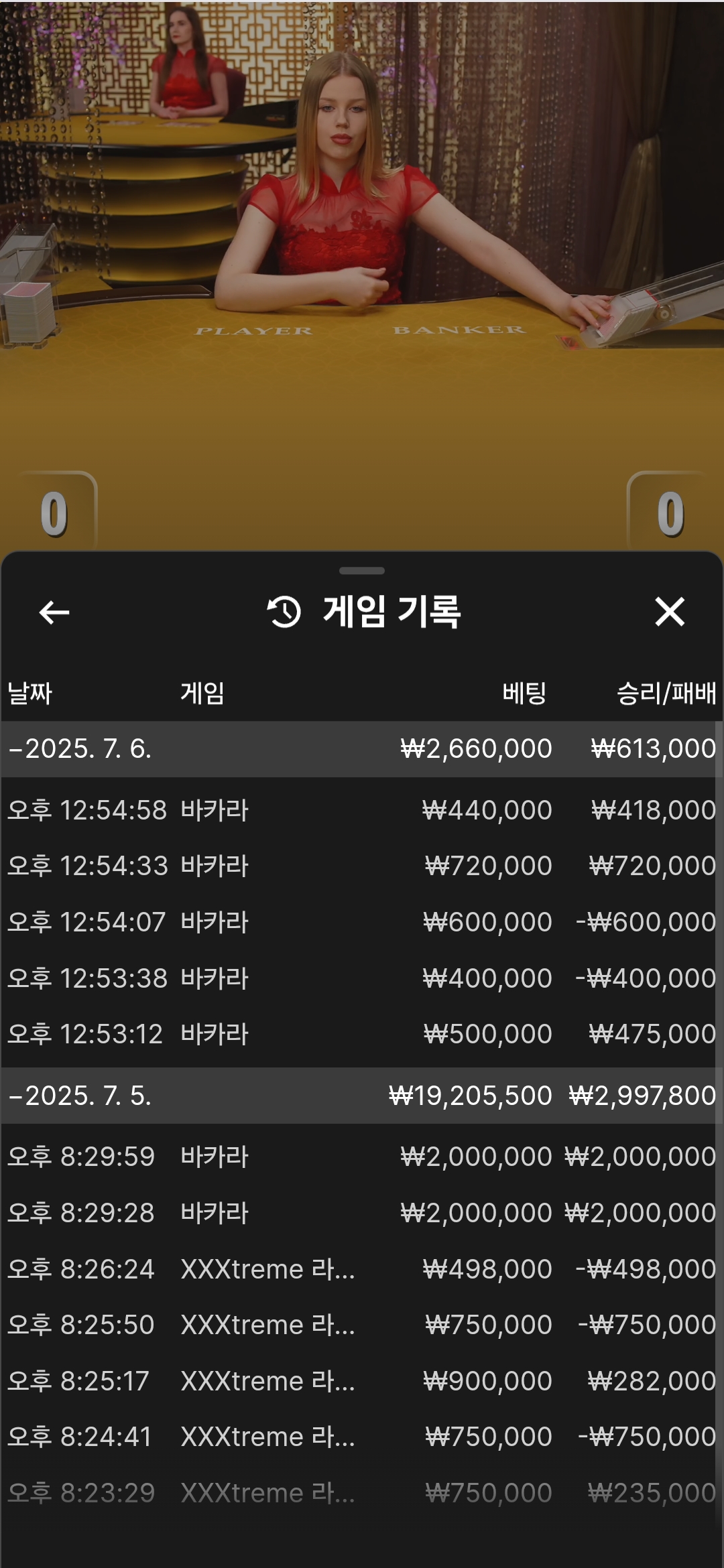Select the 오후 8:26:24 XXXtreme round
This screenshot has width=724, height=1568.
362,1269
